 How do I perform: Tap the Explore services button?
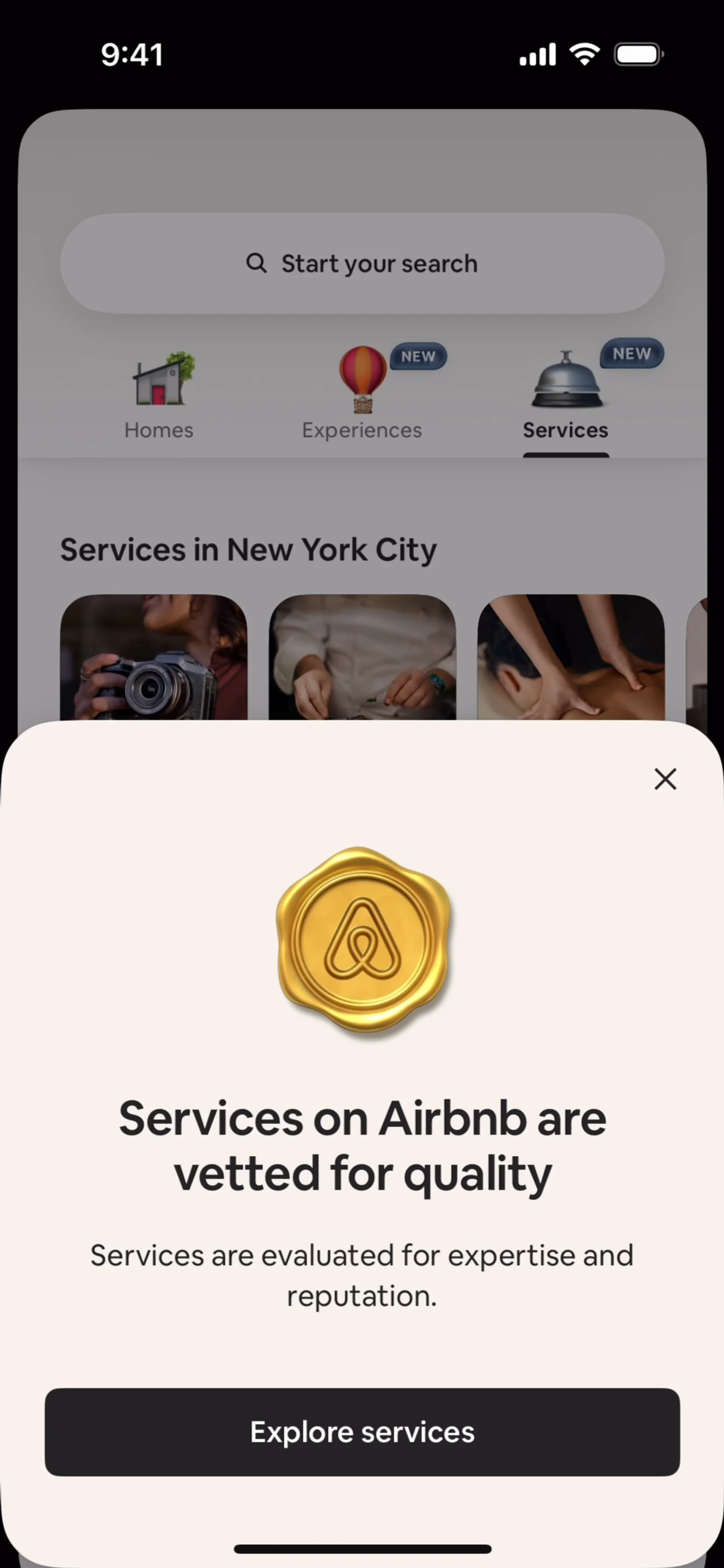pos(362,1432)
